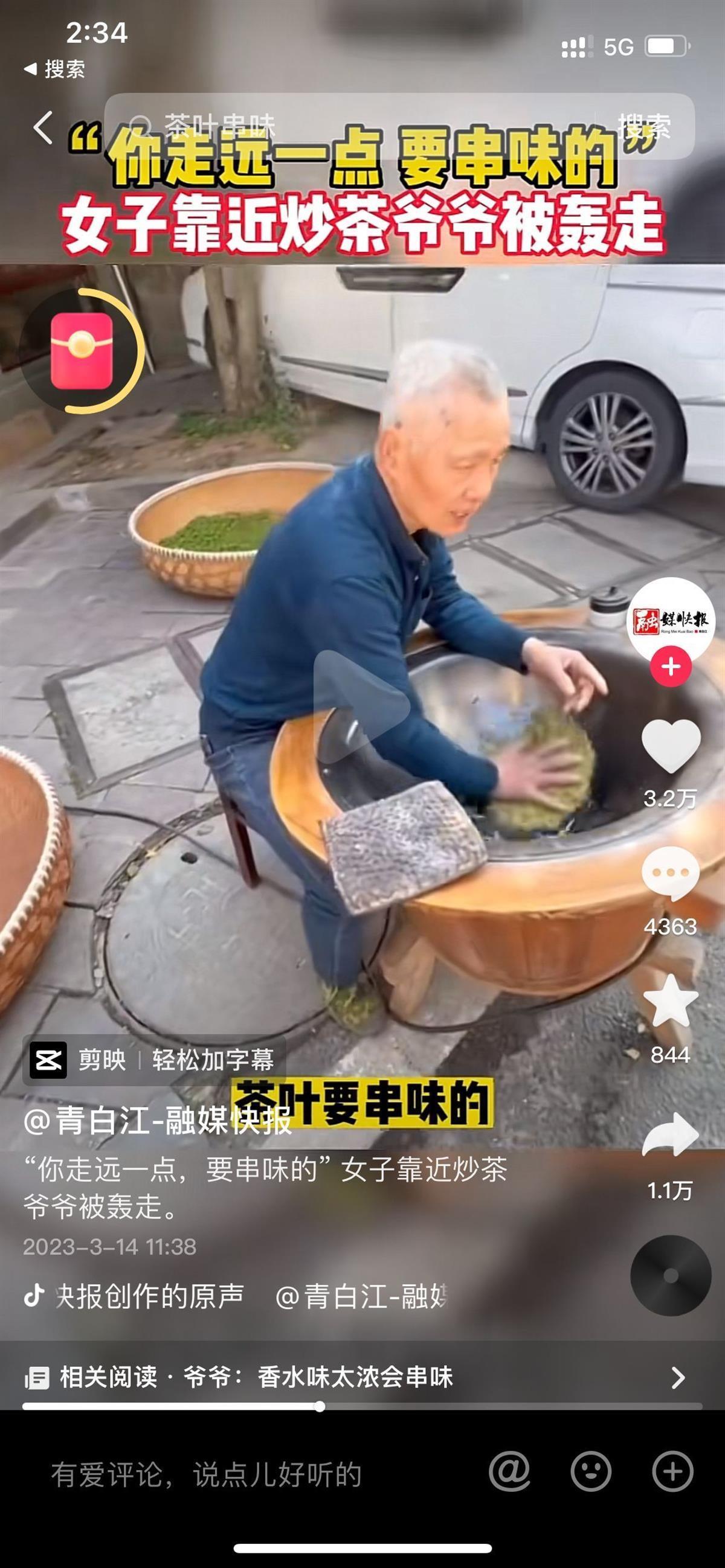Follow the account with the red plus
The image size is (725, 1568).
[x=670, y=667]
